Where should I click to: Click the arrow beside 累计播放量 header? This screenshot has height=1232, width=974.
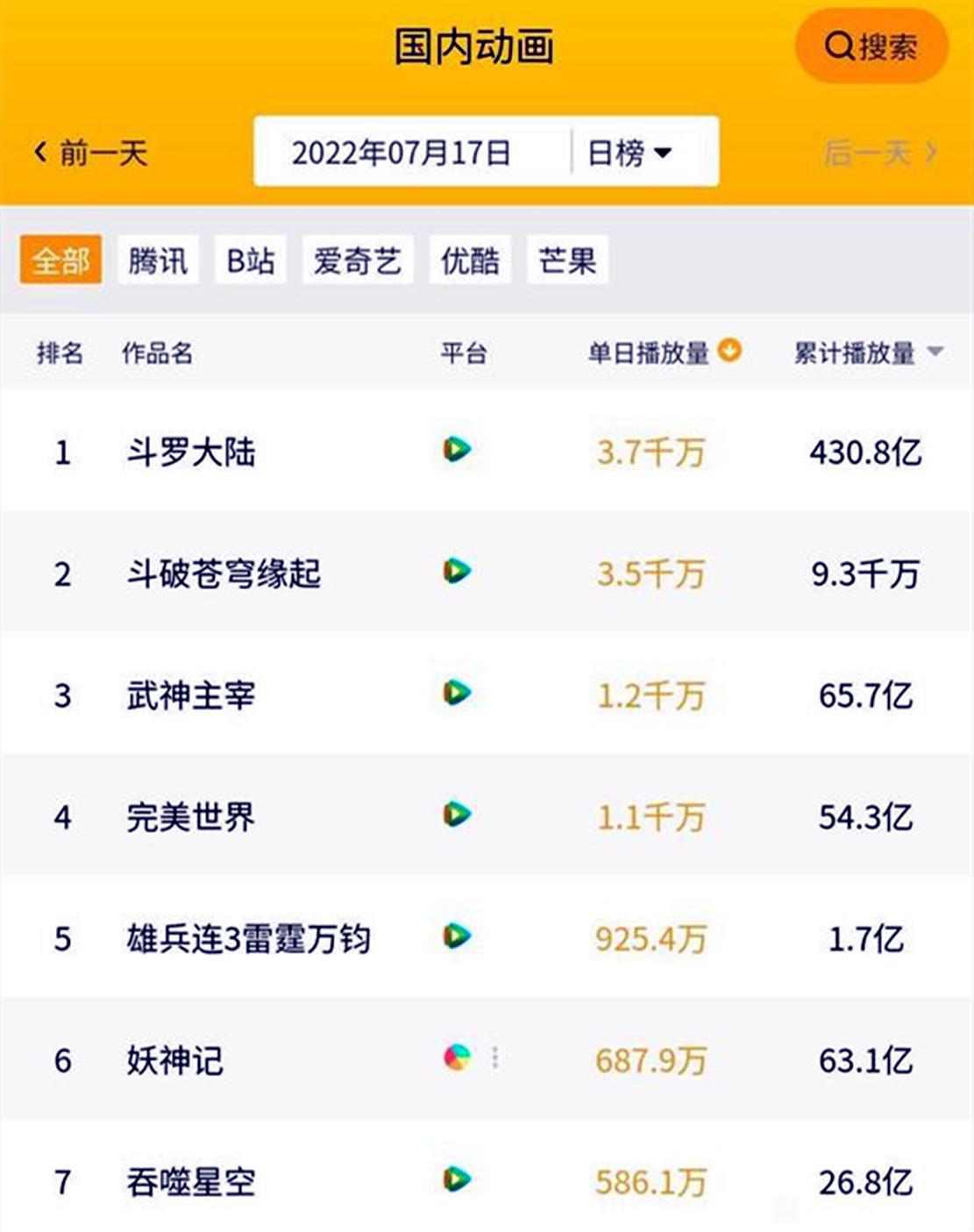pos(937,352)
